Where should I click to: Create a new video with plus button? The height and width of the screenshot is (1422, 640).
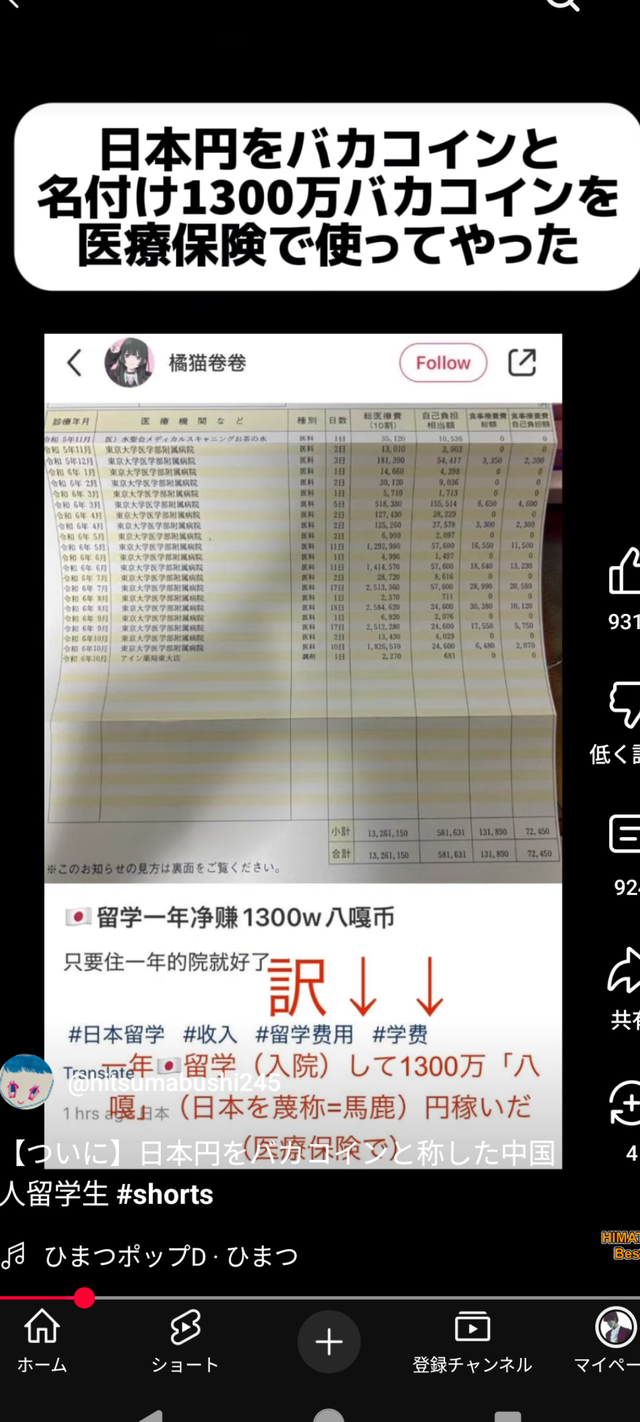(x=329, y=1341)
